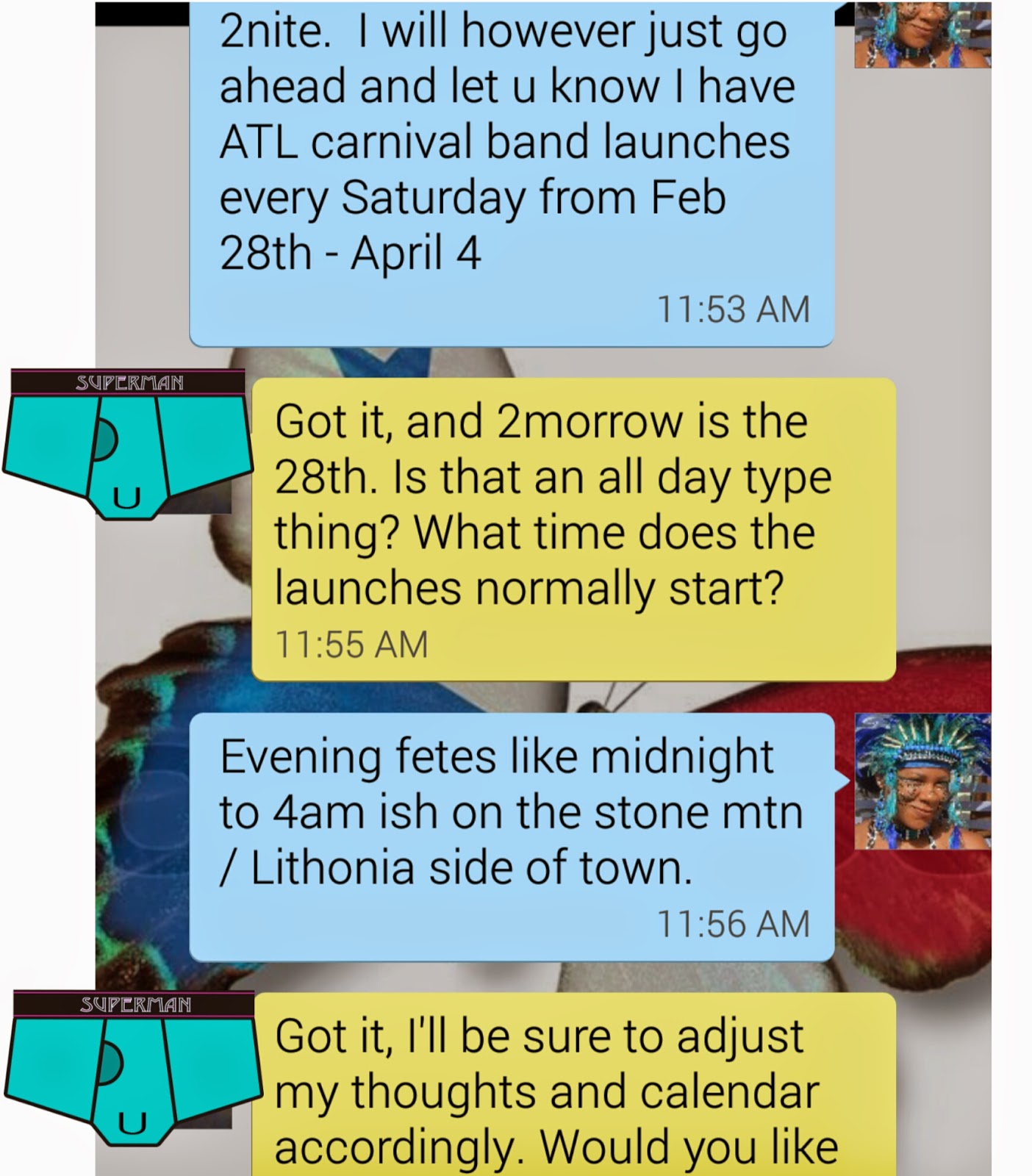
Task: Select the message about evening fetes
Action: point(512,836)
